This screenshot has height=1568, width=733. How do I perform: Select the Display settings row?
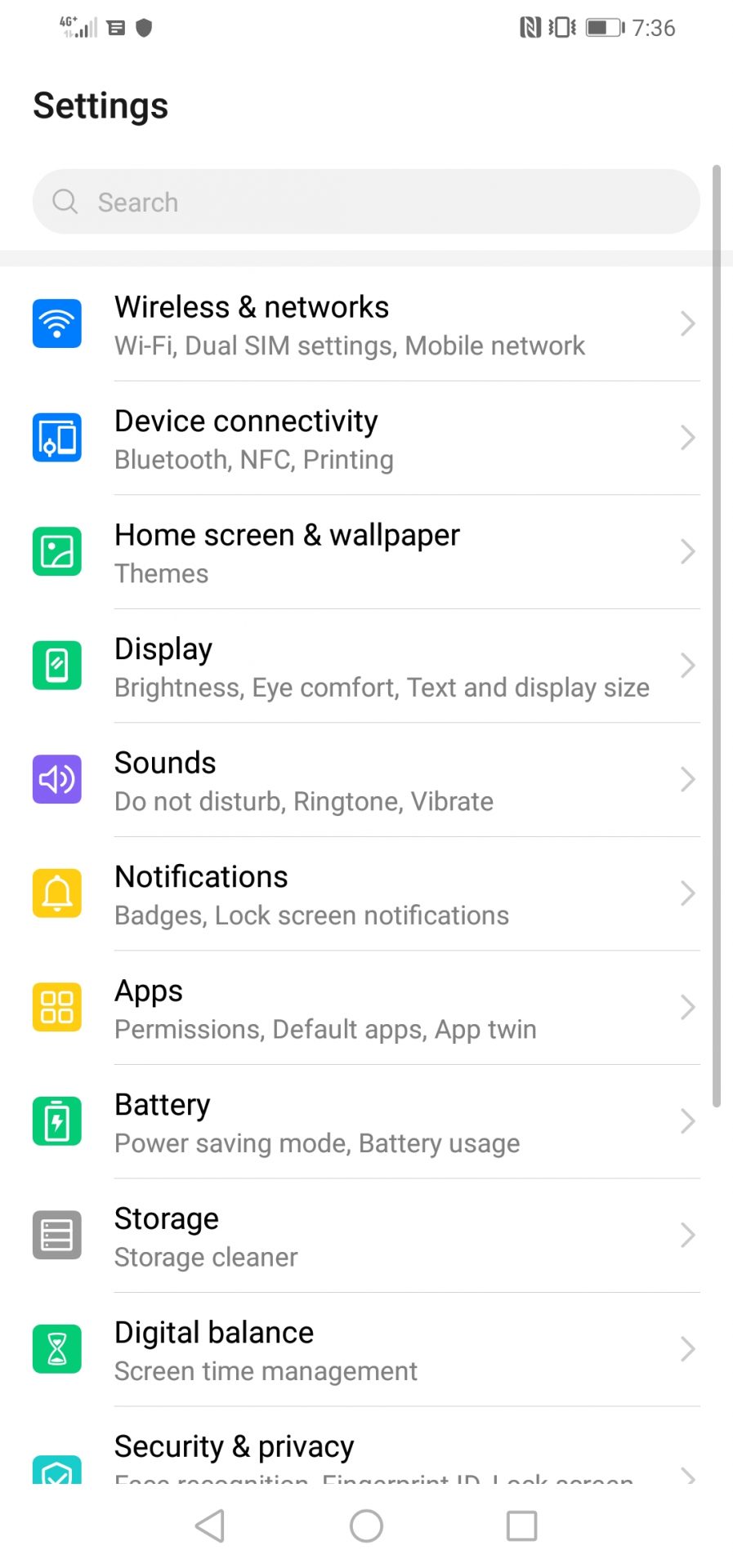point(366,666)
